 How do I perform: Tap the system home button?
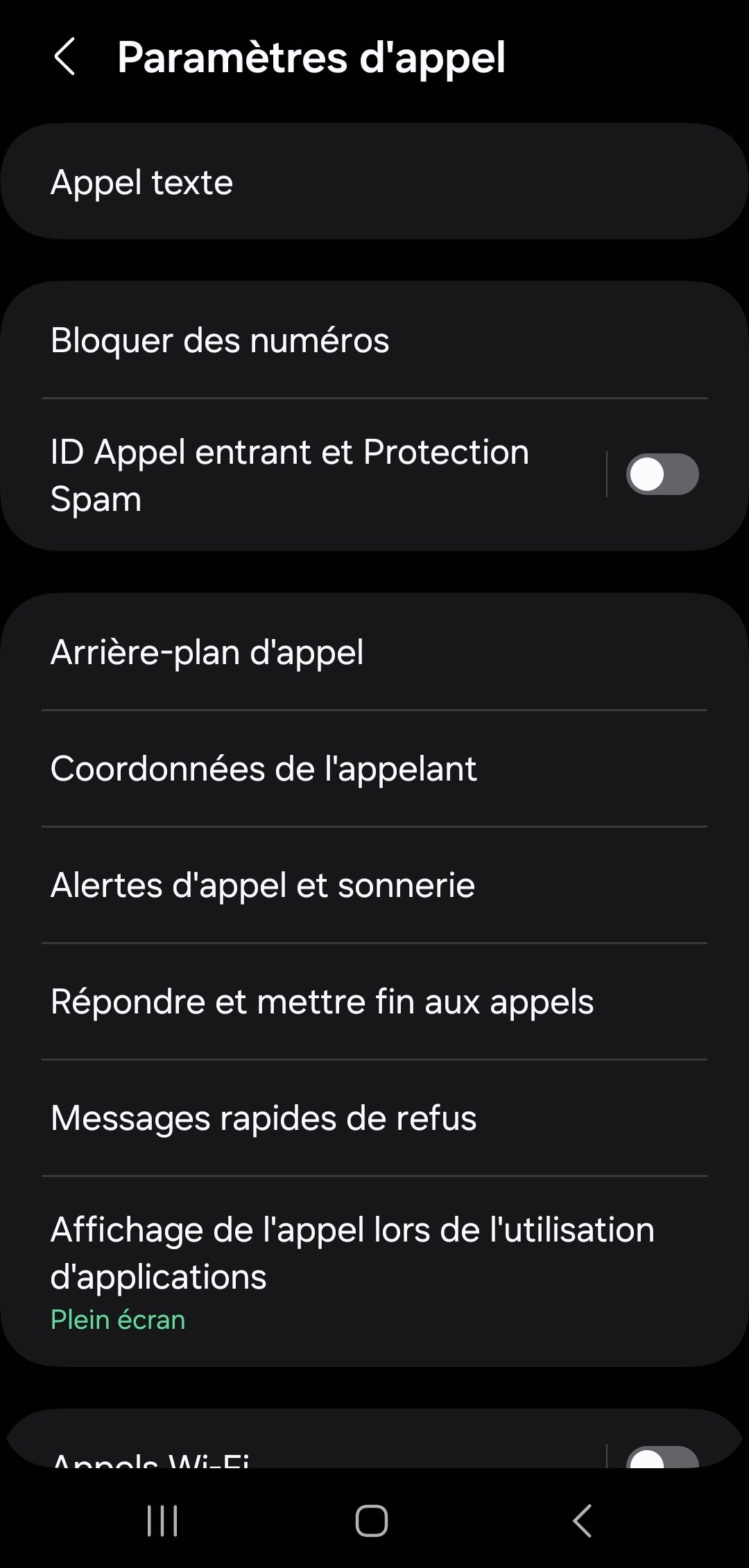[372, 1521]
